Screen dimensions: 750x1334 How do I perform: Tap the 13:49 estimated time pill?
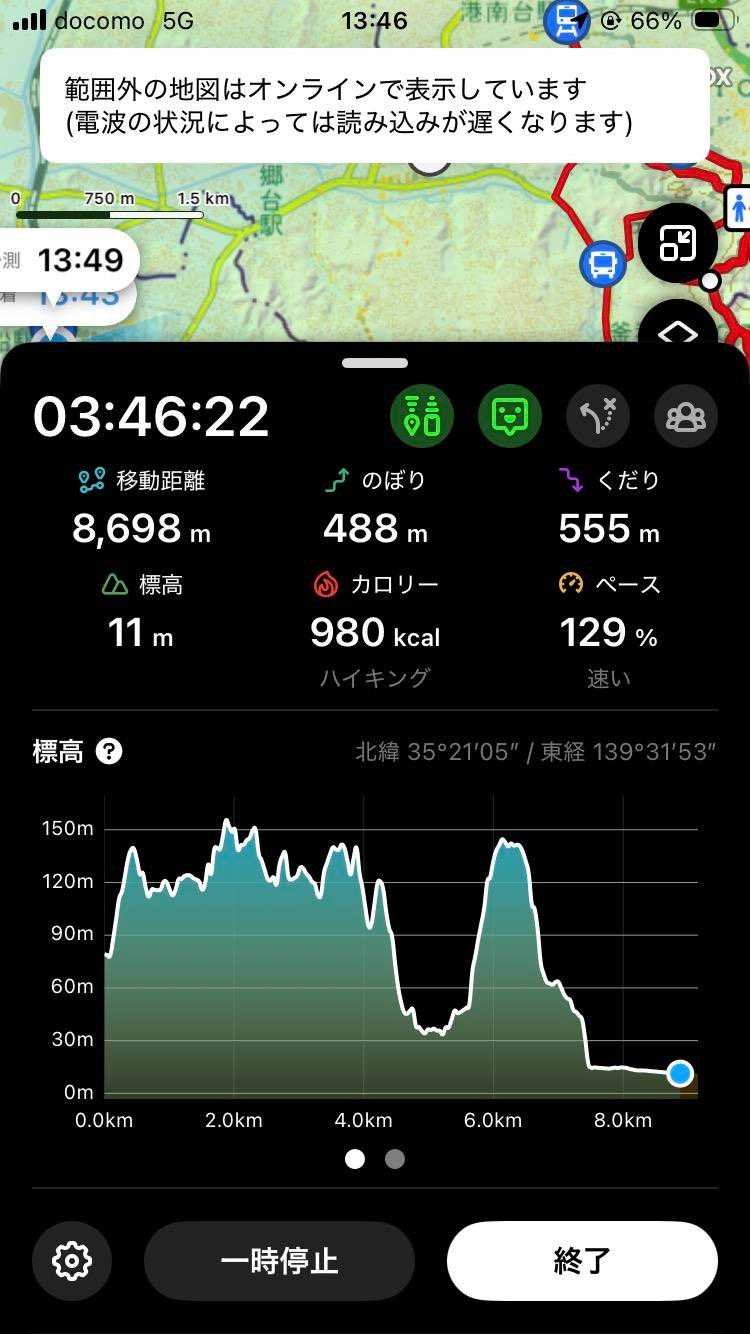(68, 261)
